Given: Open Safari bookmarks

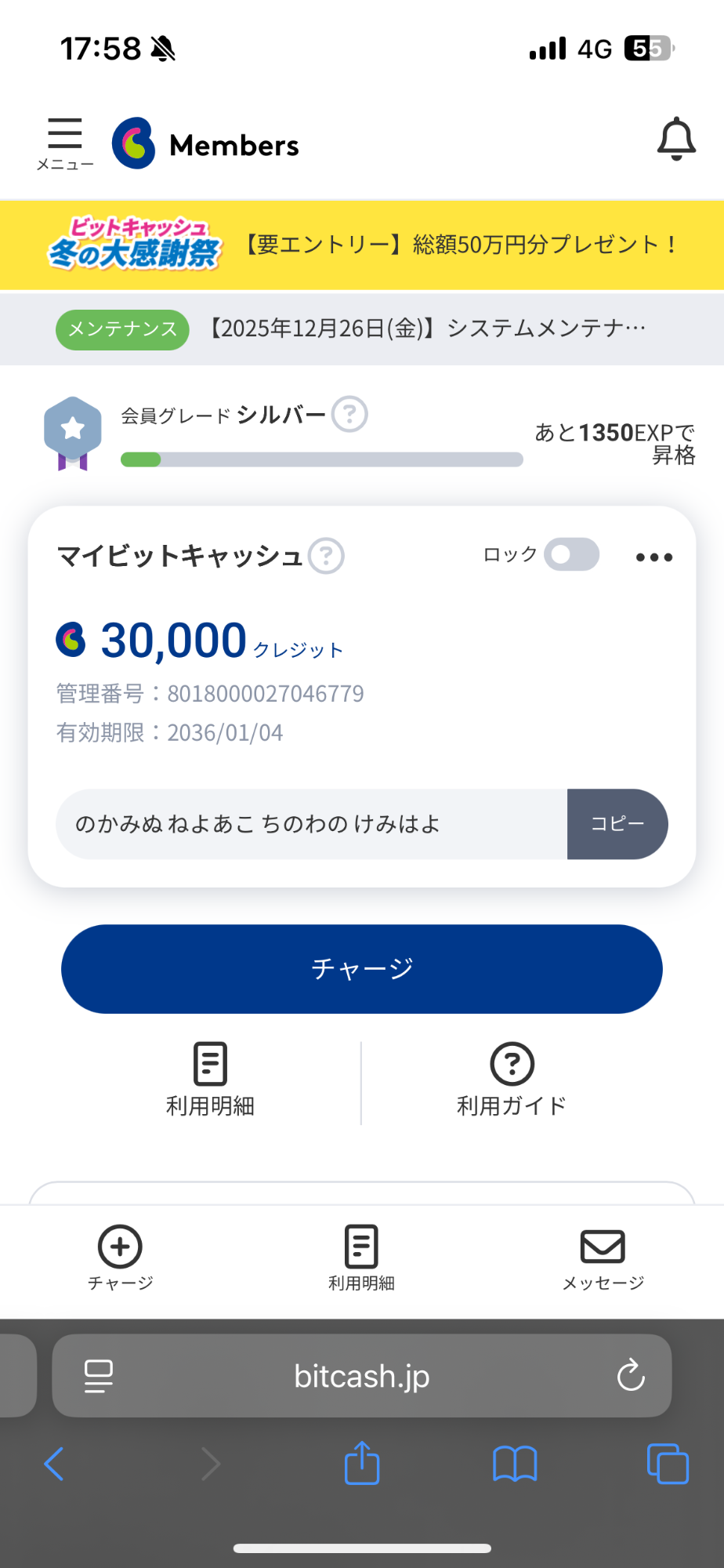Looking at the screenshot, I should tap(515, 1464).
